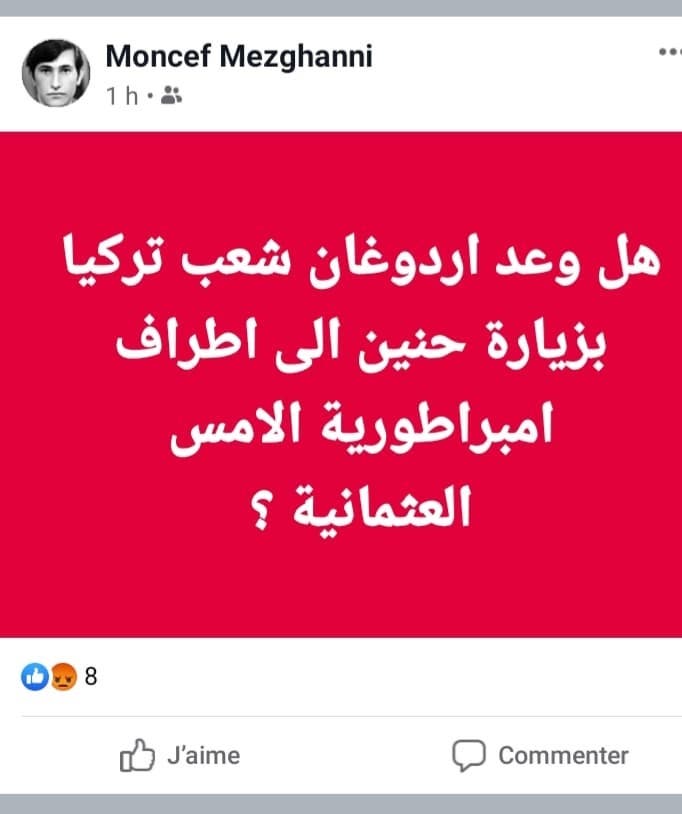Open the red Arabic text post

[x=341, y=385]
